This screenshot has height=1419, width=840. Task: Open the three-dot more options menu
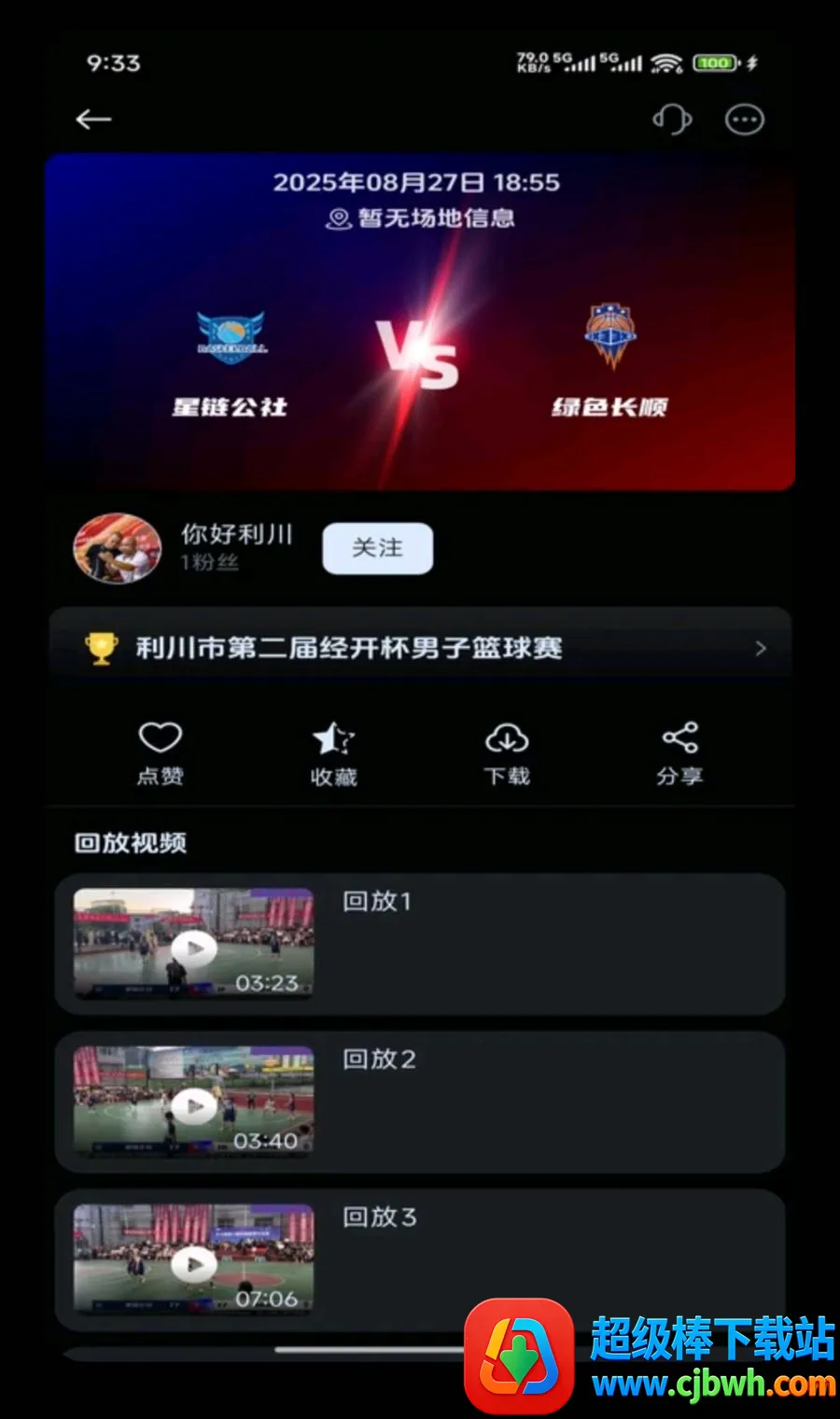click(x=745, y=119)
